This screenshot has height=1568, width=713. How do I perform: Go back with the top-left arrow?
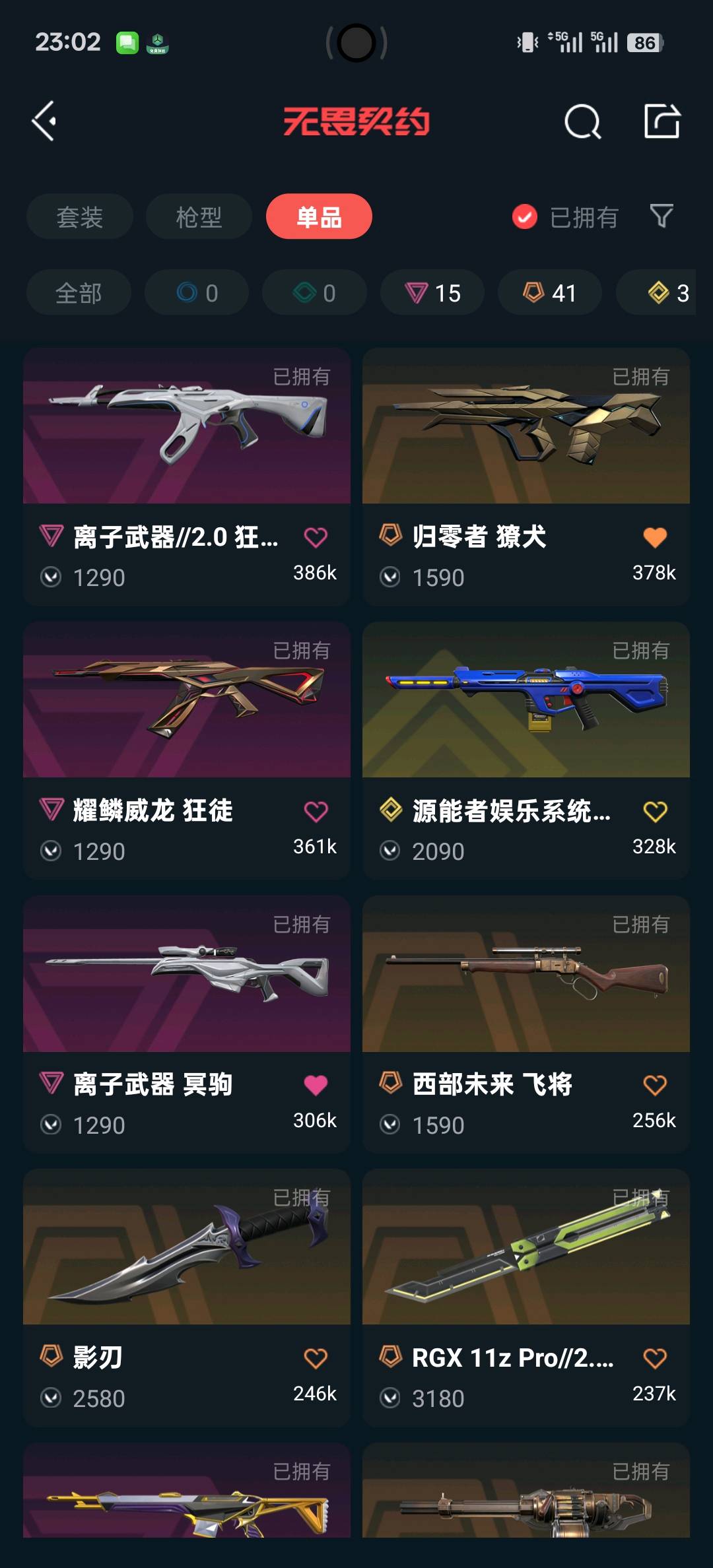point(44,121)
